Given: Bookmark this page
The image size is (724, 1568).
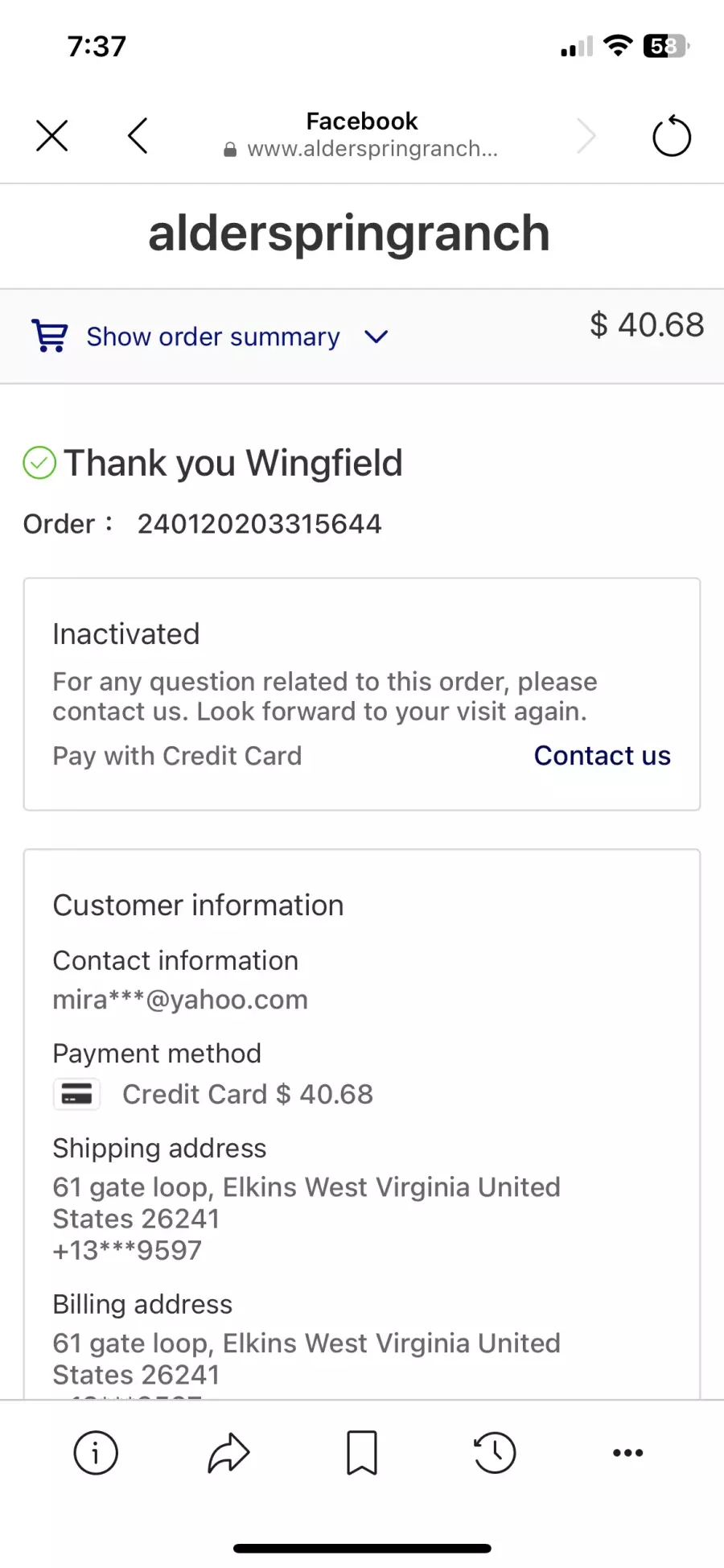Looking at the screenshot, I should point(362,1453).
